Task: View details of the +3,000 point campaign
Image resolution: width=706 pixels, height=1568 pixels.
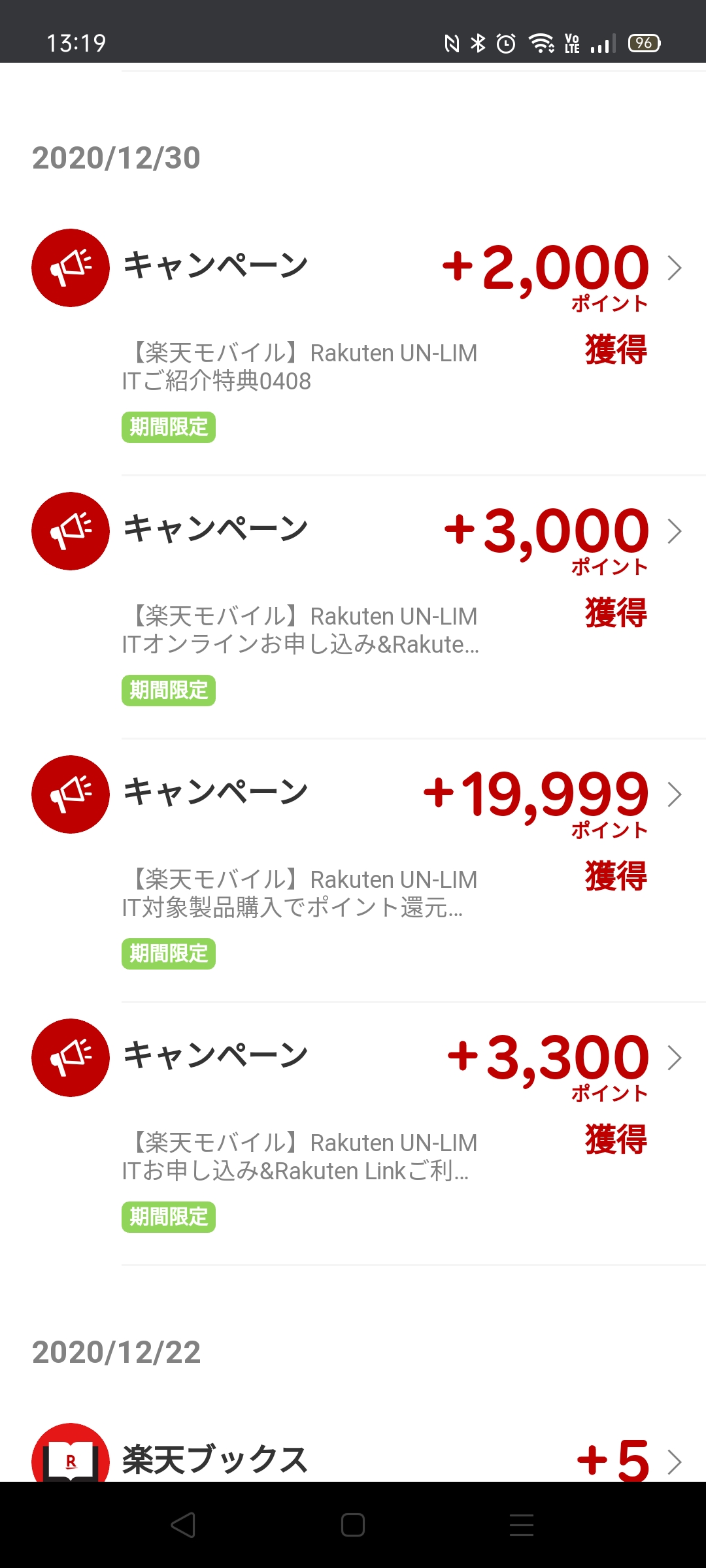Action: [674, 531]
